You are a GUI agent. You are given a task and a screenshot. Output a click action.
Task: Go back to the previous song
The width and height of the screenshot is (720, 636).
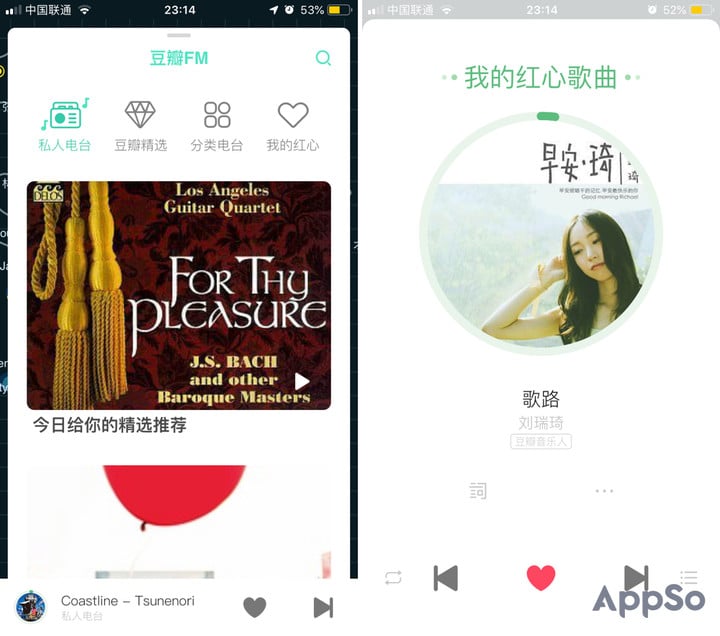coord(445,578)
